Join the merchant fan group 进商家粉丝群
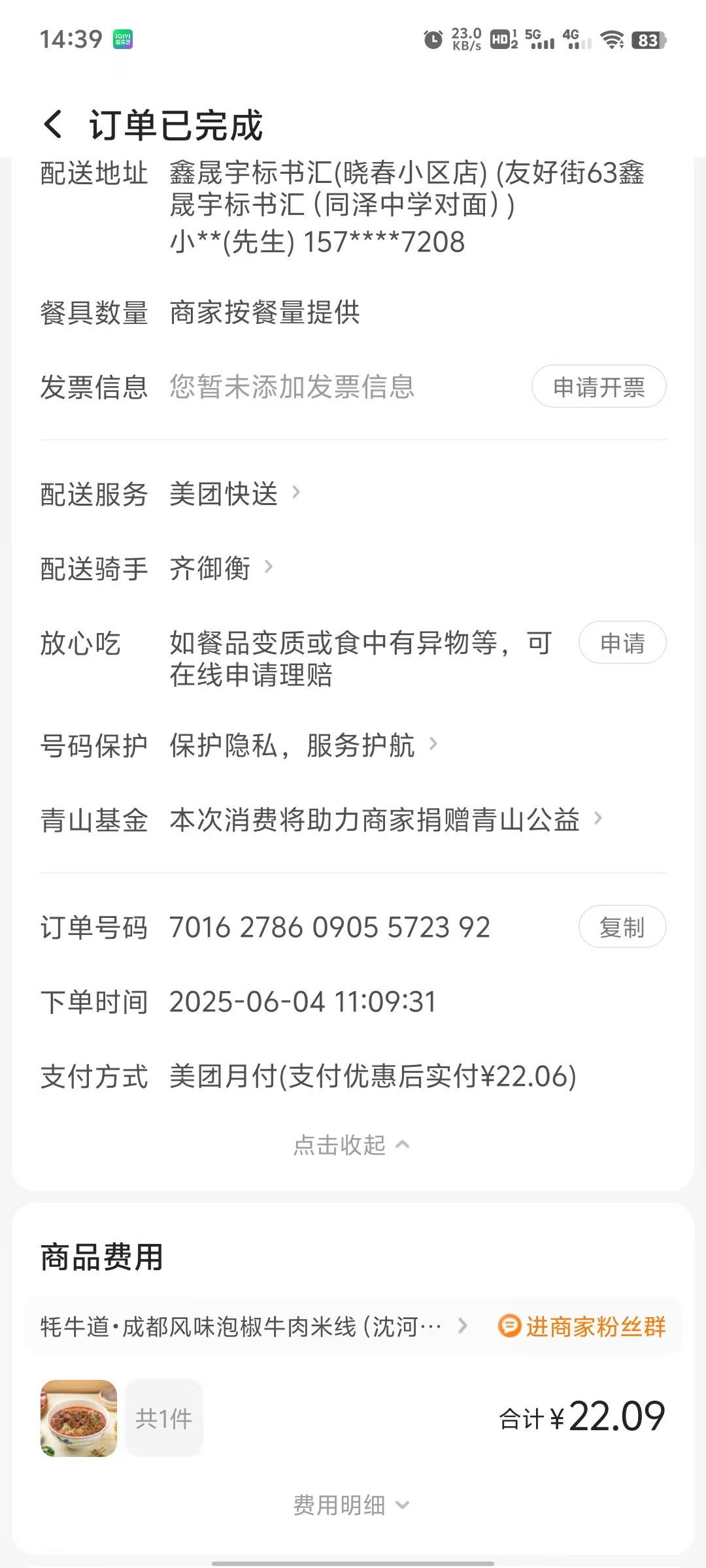706x1568 pixels. coord(582,1327)
